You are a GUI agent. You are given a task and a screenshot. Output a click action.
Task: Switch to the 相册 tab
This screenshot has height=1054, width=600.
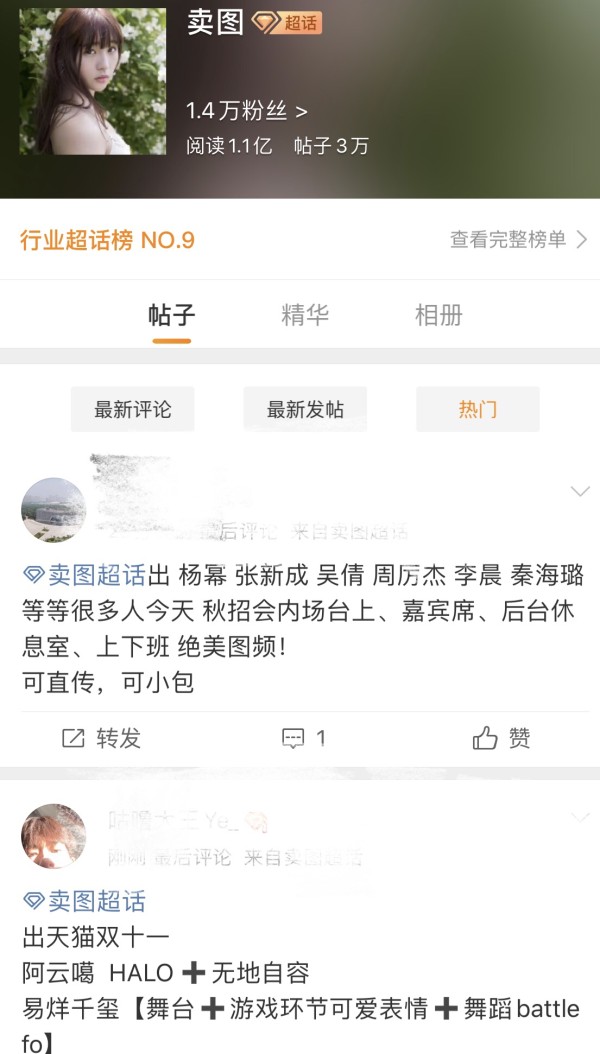coord(438,316)
